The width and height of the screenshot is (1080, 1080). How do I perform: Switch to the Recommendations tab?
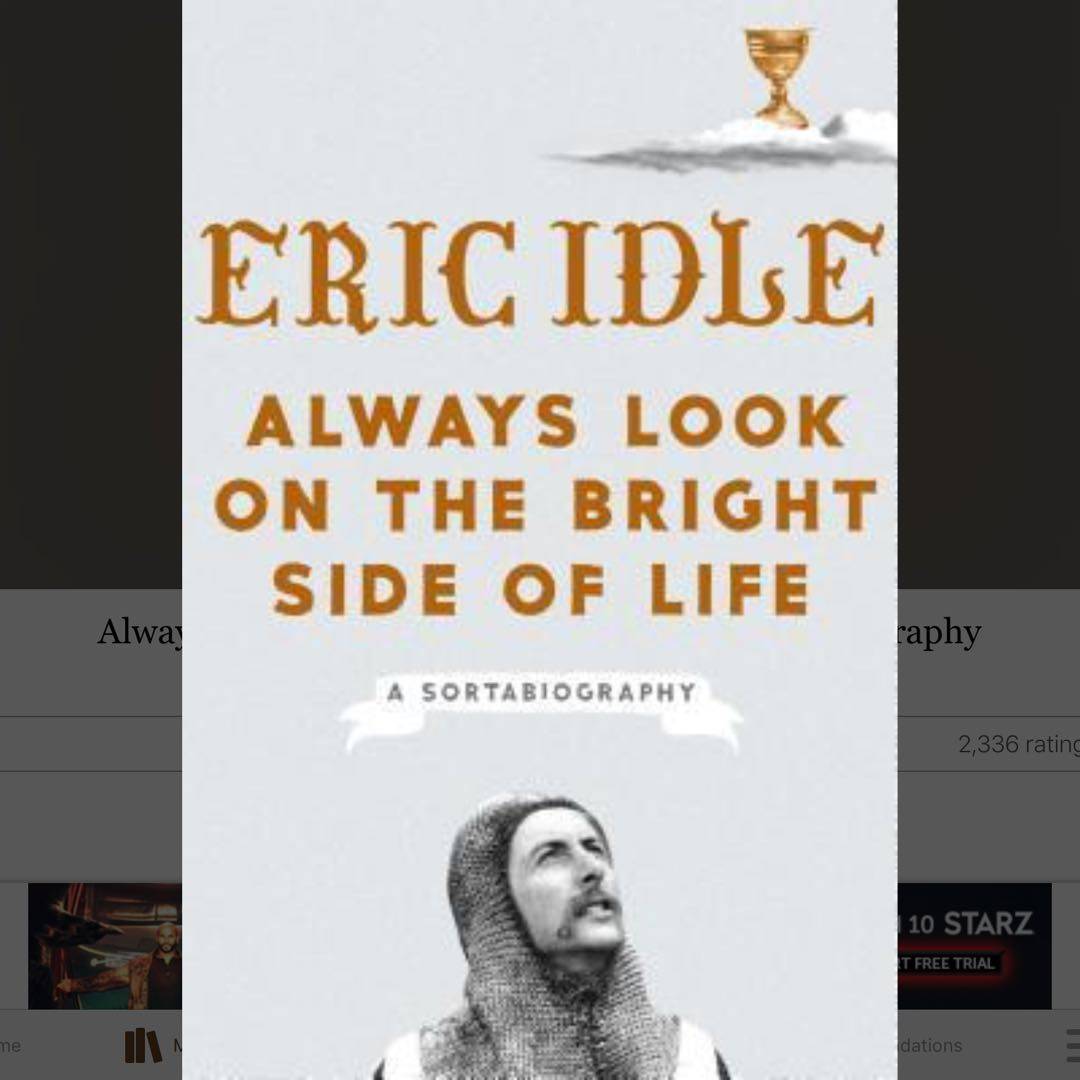tap(930, 1046)
